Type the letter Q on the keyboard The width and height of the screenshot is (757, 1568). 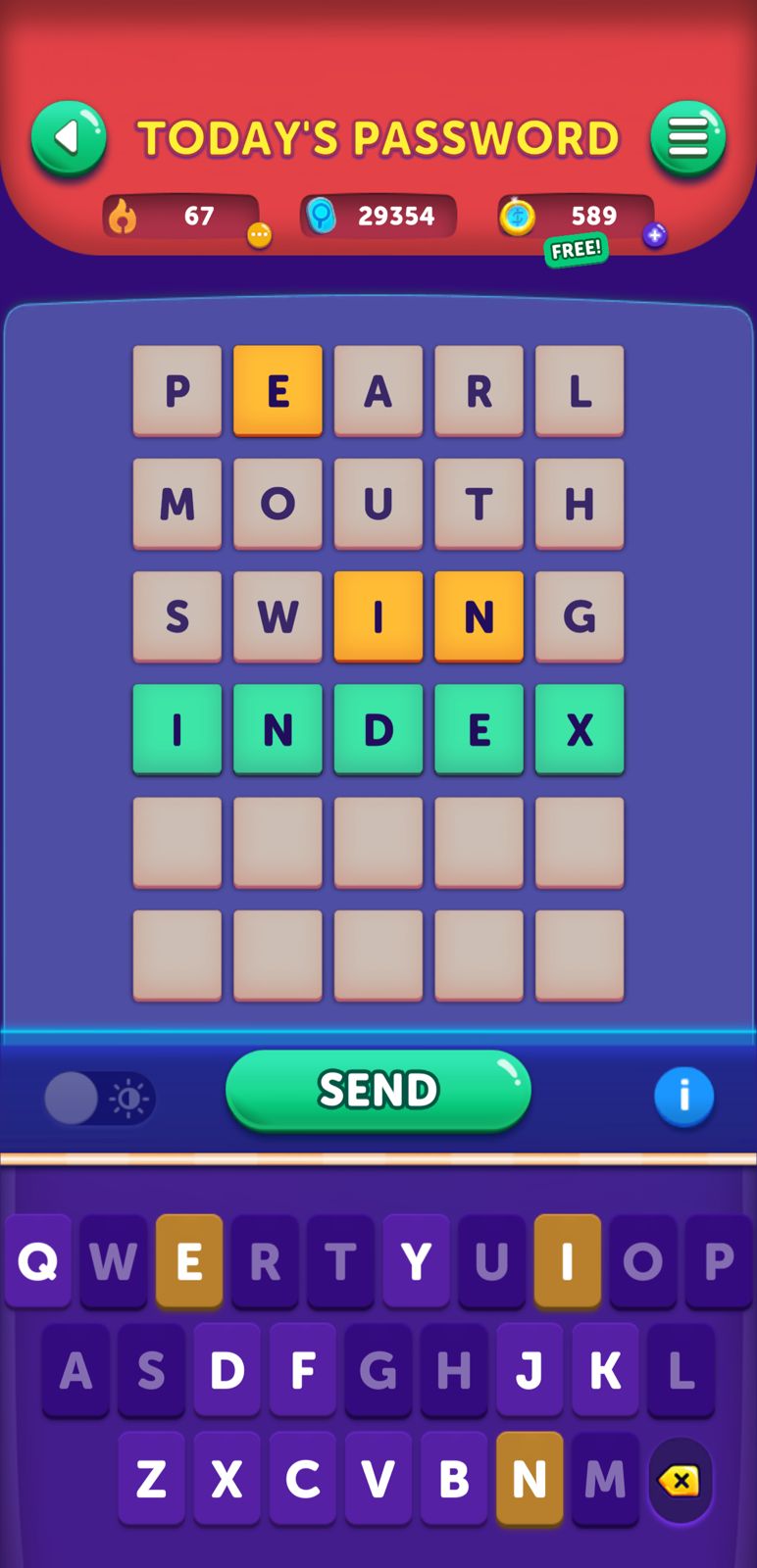click(x=38, y=1261)
